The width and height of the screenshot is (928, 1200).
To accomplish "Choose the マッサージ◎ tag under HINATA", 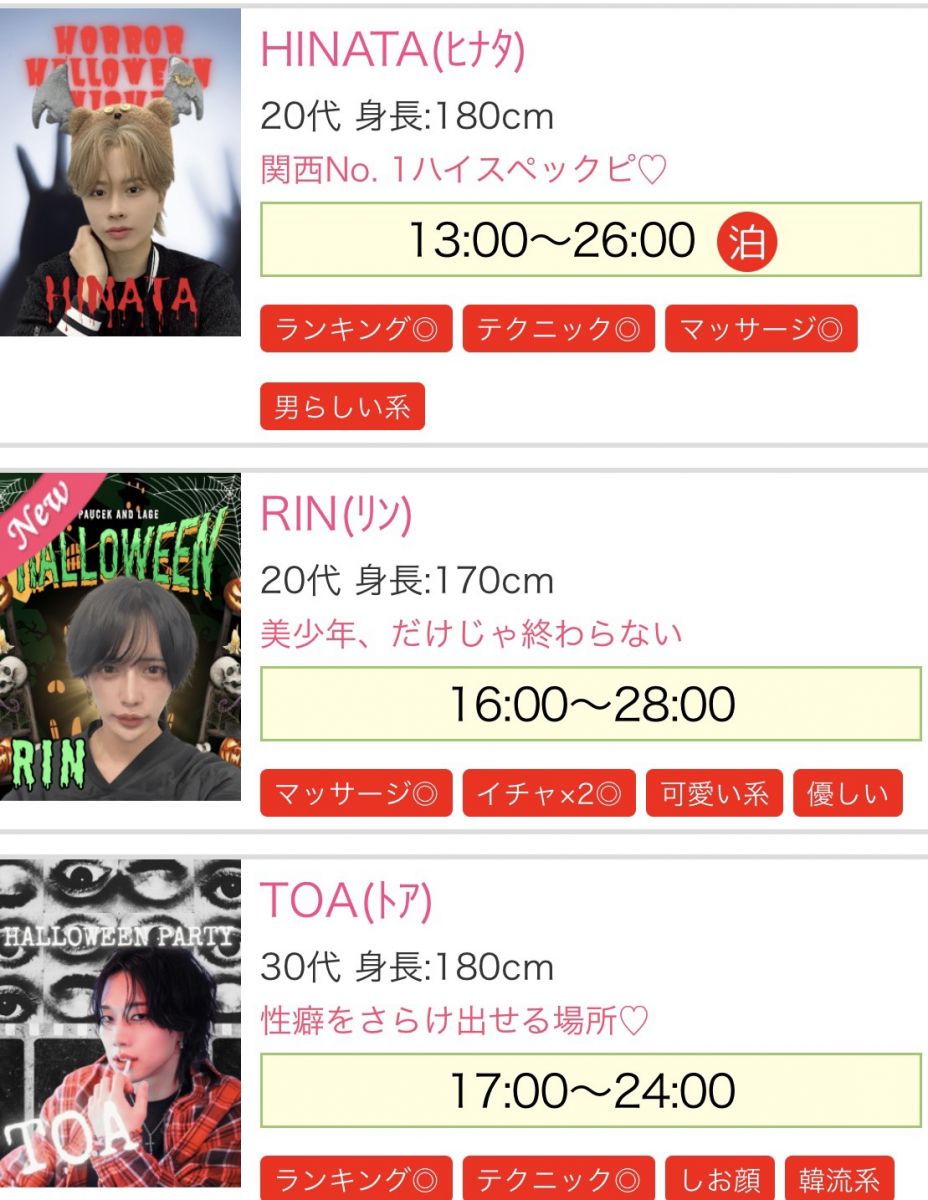I will (x=761, y=329).
